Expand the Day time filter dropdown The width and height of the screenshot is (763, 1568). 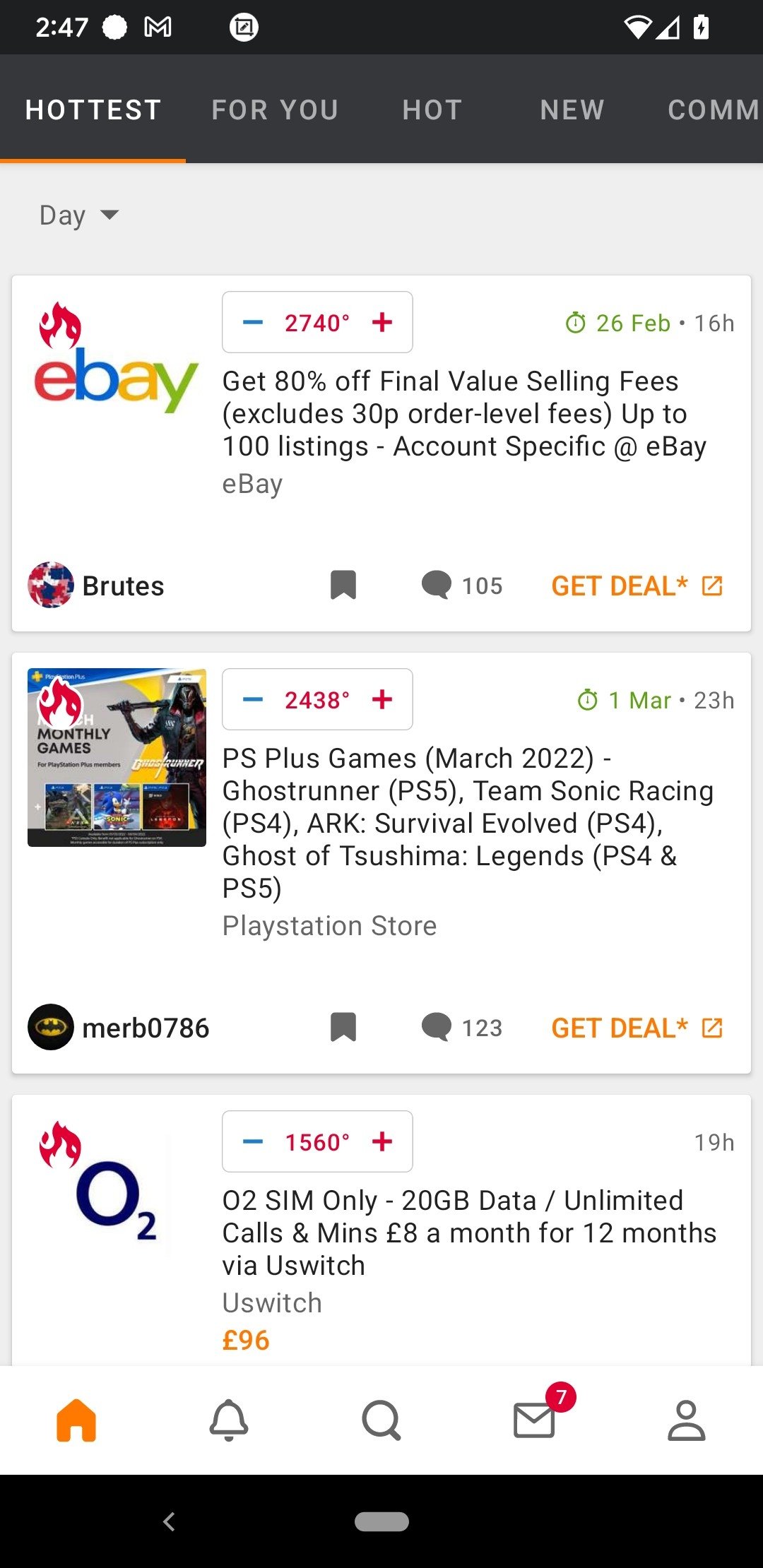click(x=79, y=215)
